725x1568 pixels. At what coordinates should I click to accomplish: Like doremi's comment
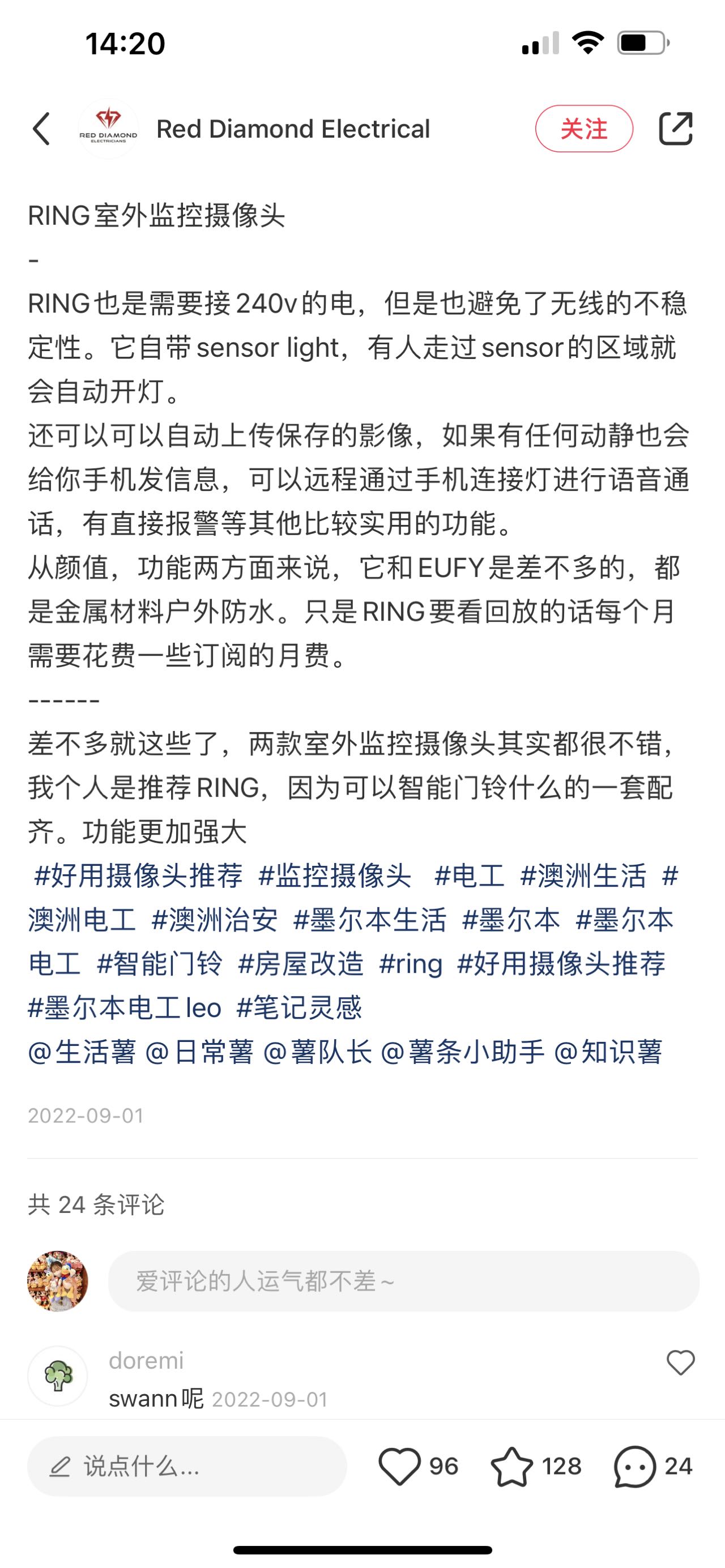point(680,1363)
